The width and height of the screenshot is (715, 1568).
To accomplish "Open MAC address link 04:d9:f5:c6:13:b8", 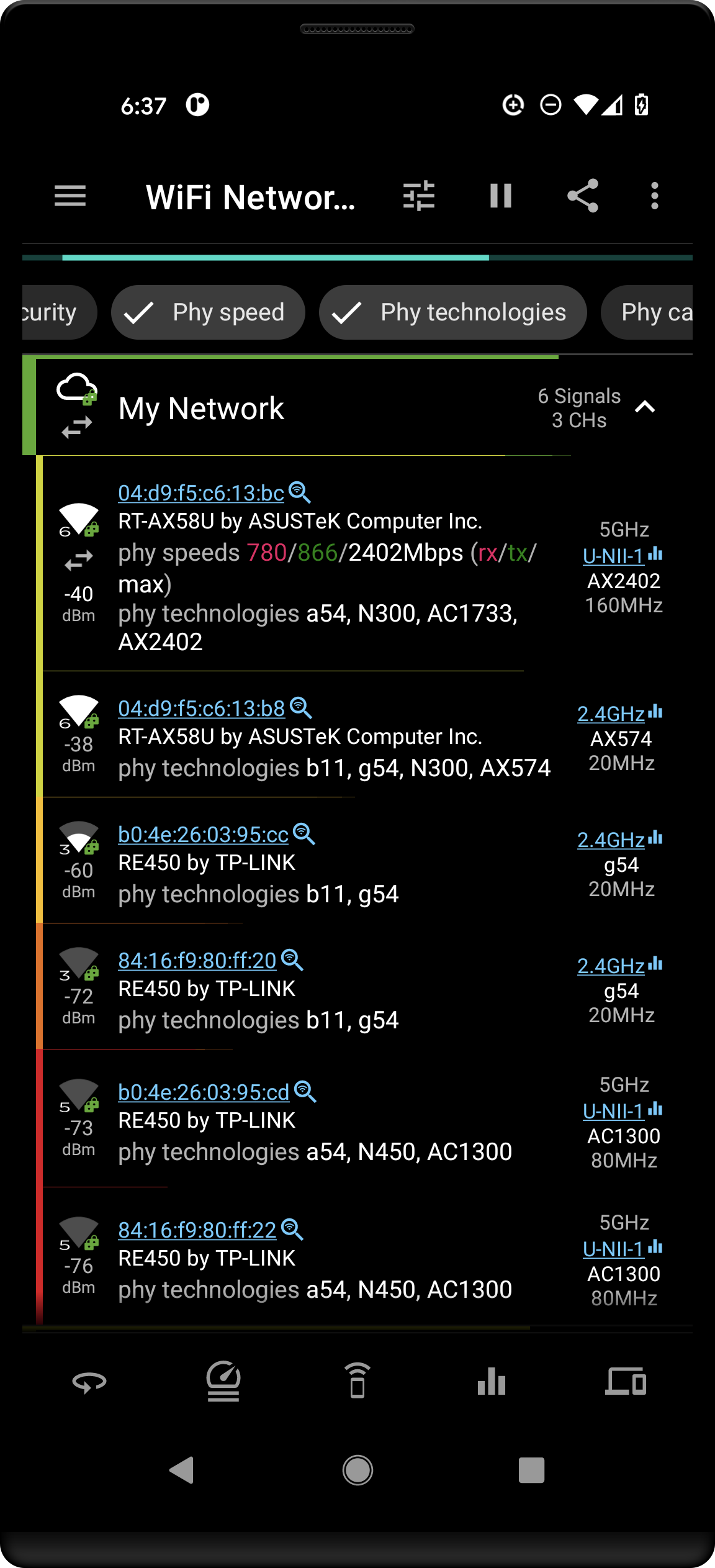I will tap(201, 709).
